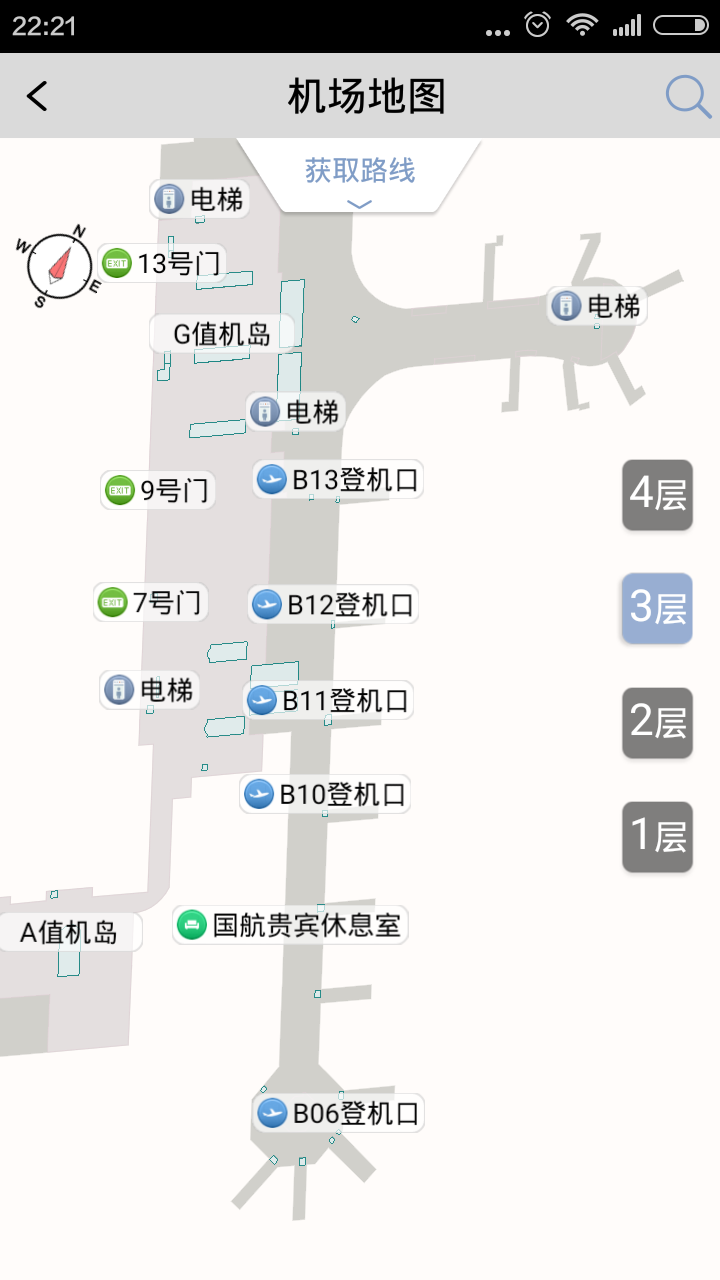Switch to 2层 floor view

pos(656,722)
